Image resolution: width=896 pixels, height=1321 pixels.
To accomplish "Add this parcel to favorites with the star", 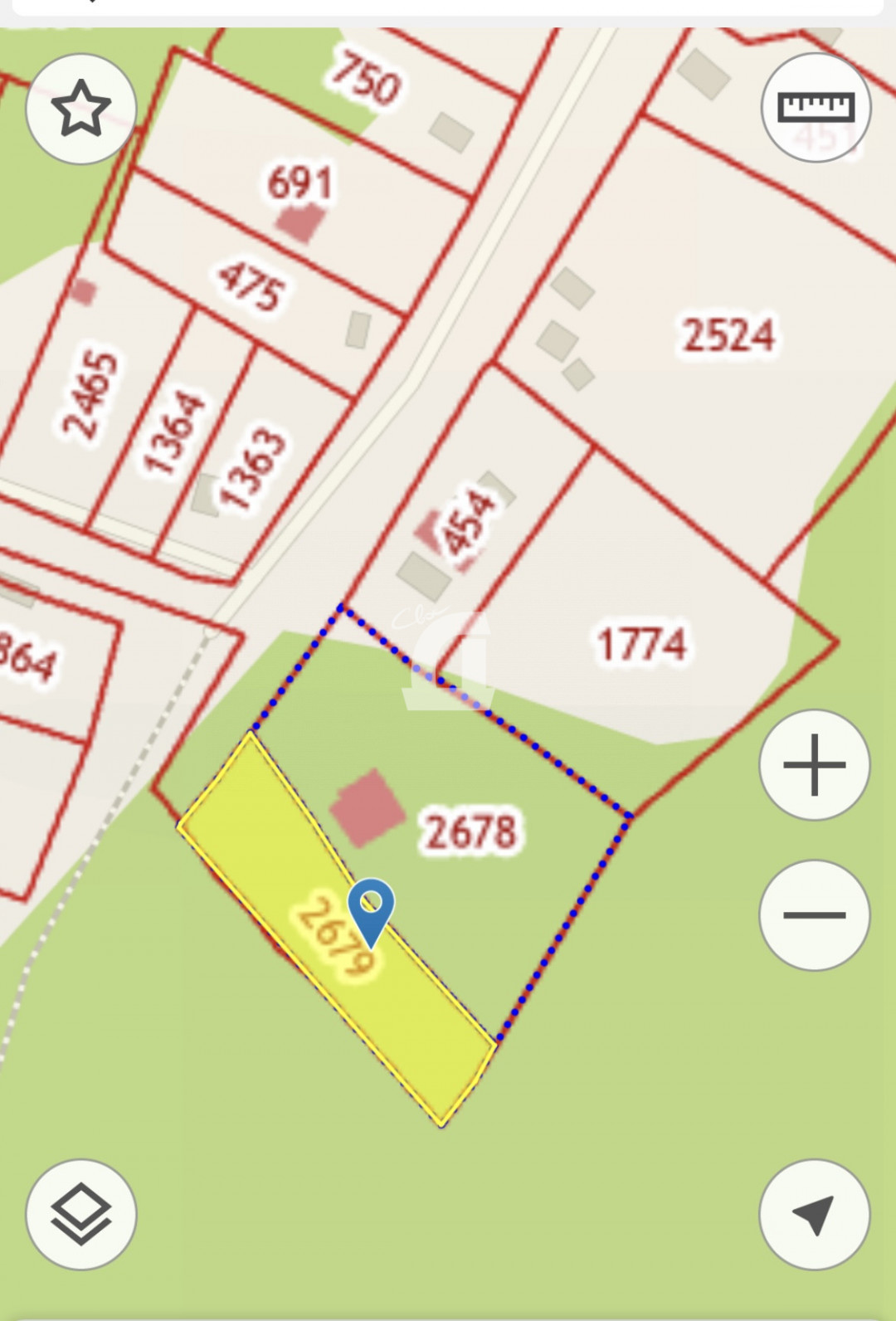I will [x=80, y=109].
